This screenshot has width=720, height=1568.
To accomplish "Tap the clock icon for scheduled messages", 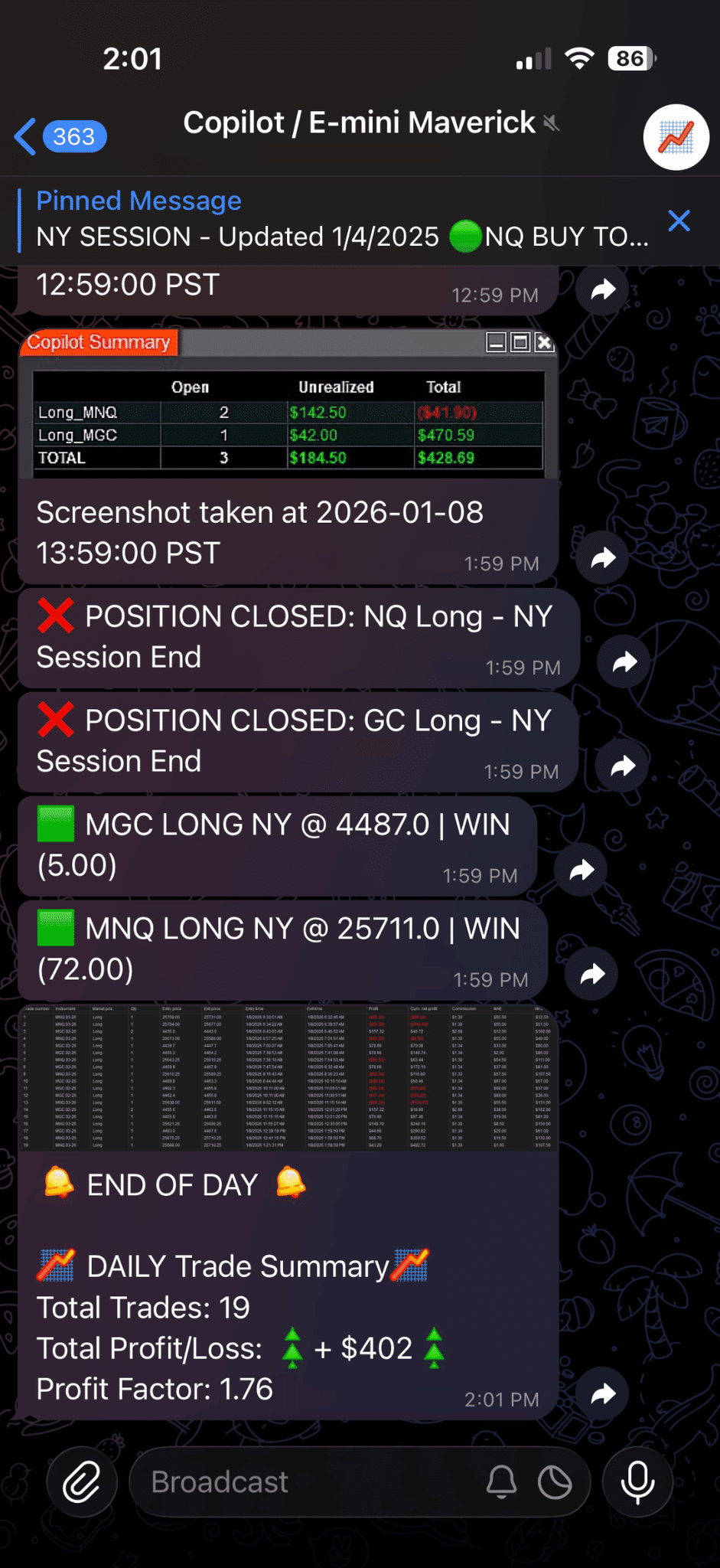I will [557, 1481].
